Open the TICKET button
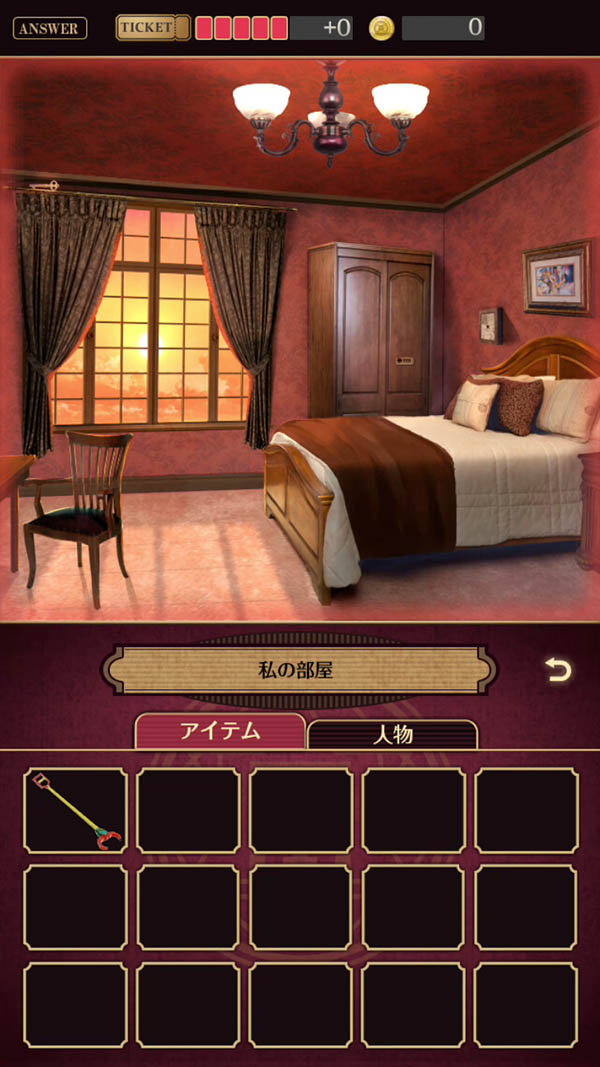The width and height of the screenshot is (600, 1067). coord(152,28)
